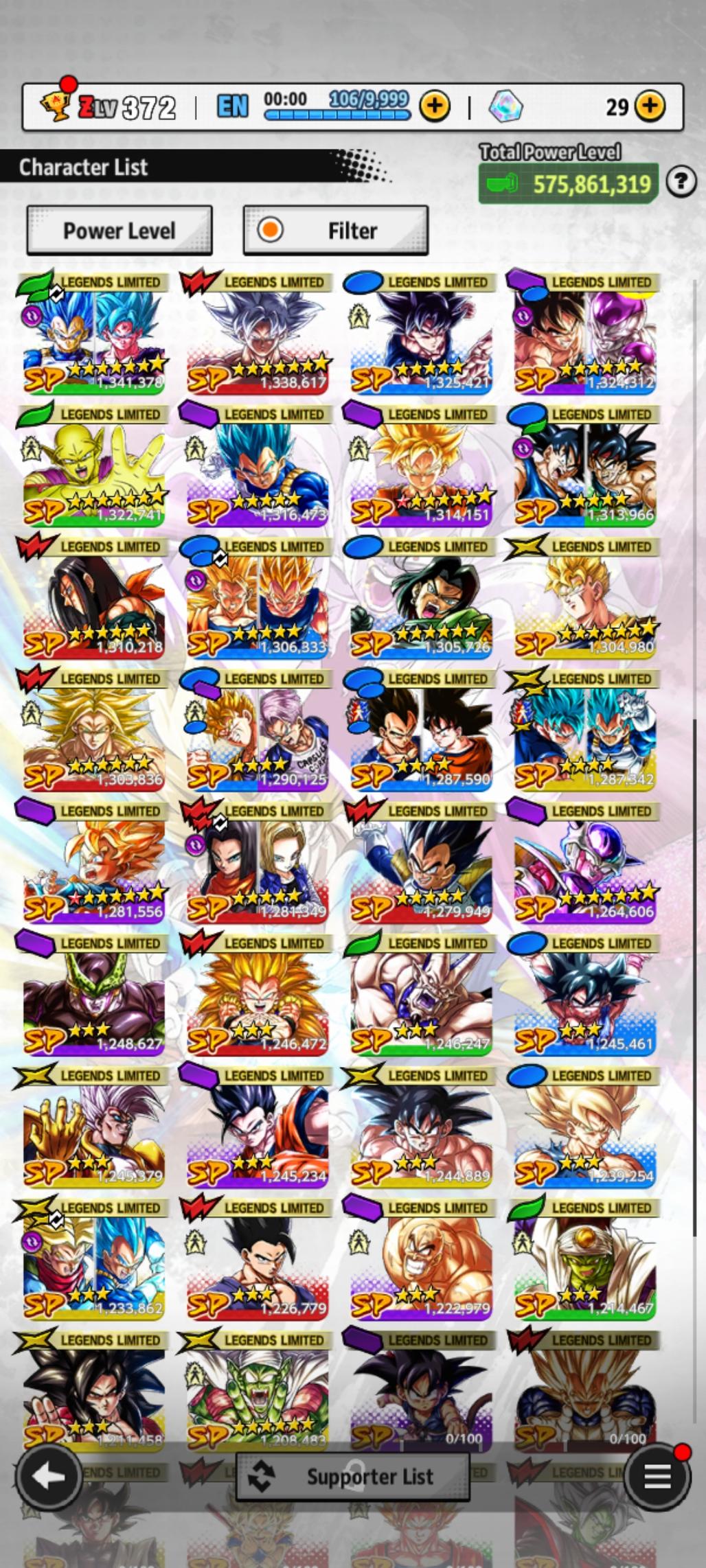Tap the plus button to add energy
The image size is (706, 1568).
coord(434,106)
